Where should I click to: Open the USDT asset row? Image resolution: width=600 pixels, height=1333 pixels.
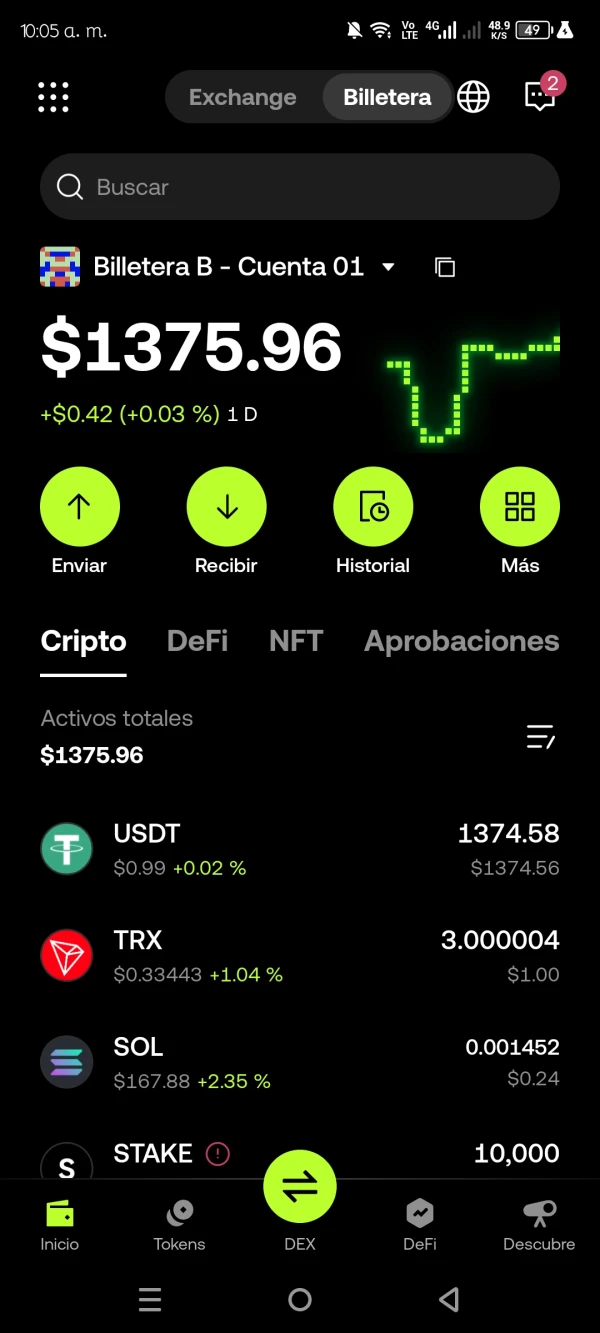tap(300, 849)
